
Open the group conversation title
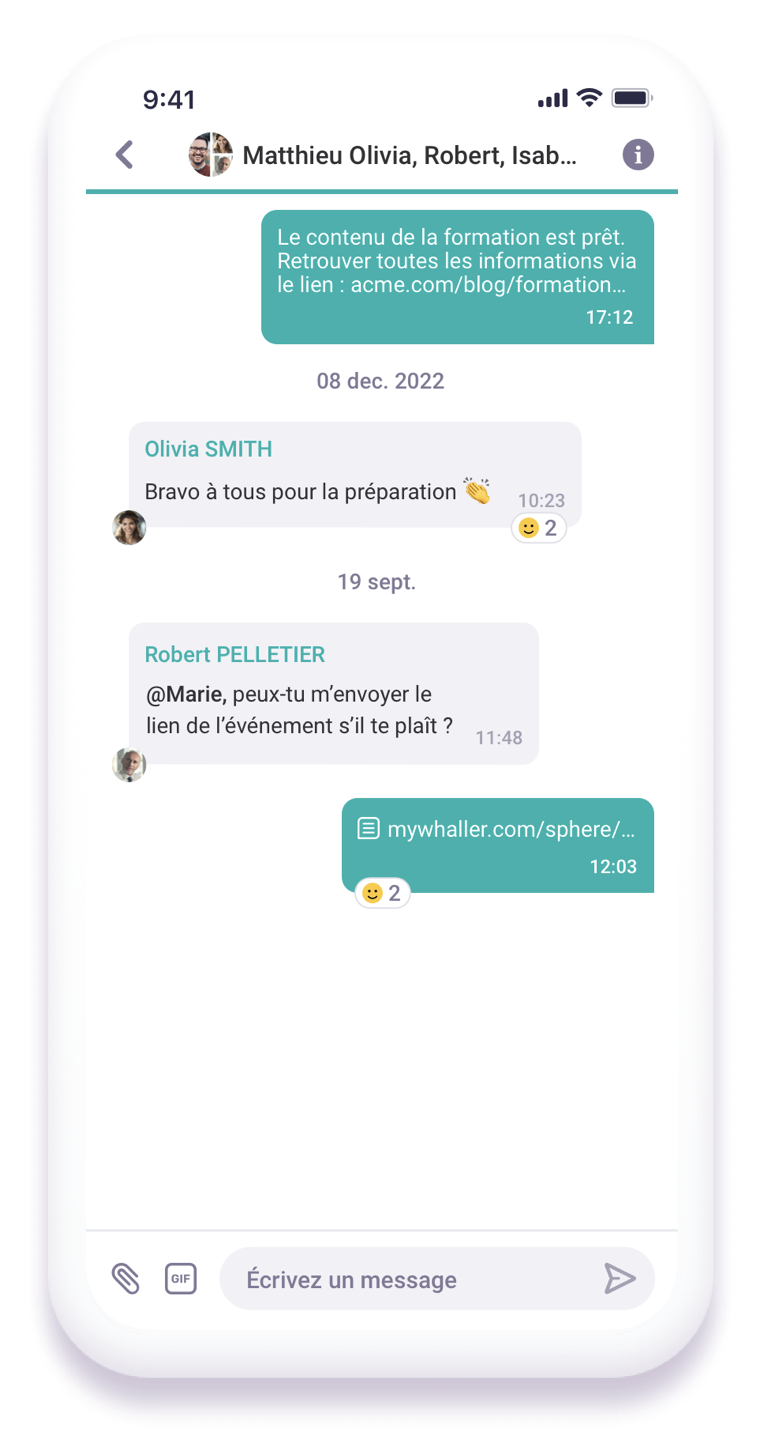point(409,156)
